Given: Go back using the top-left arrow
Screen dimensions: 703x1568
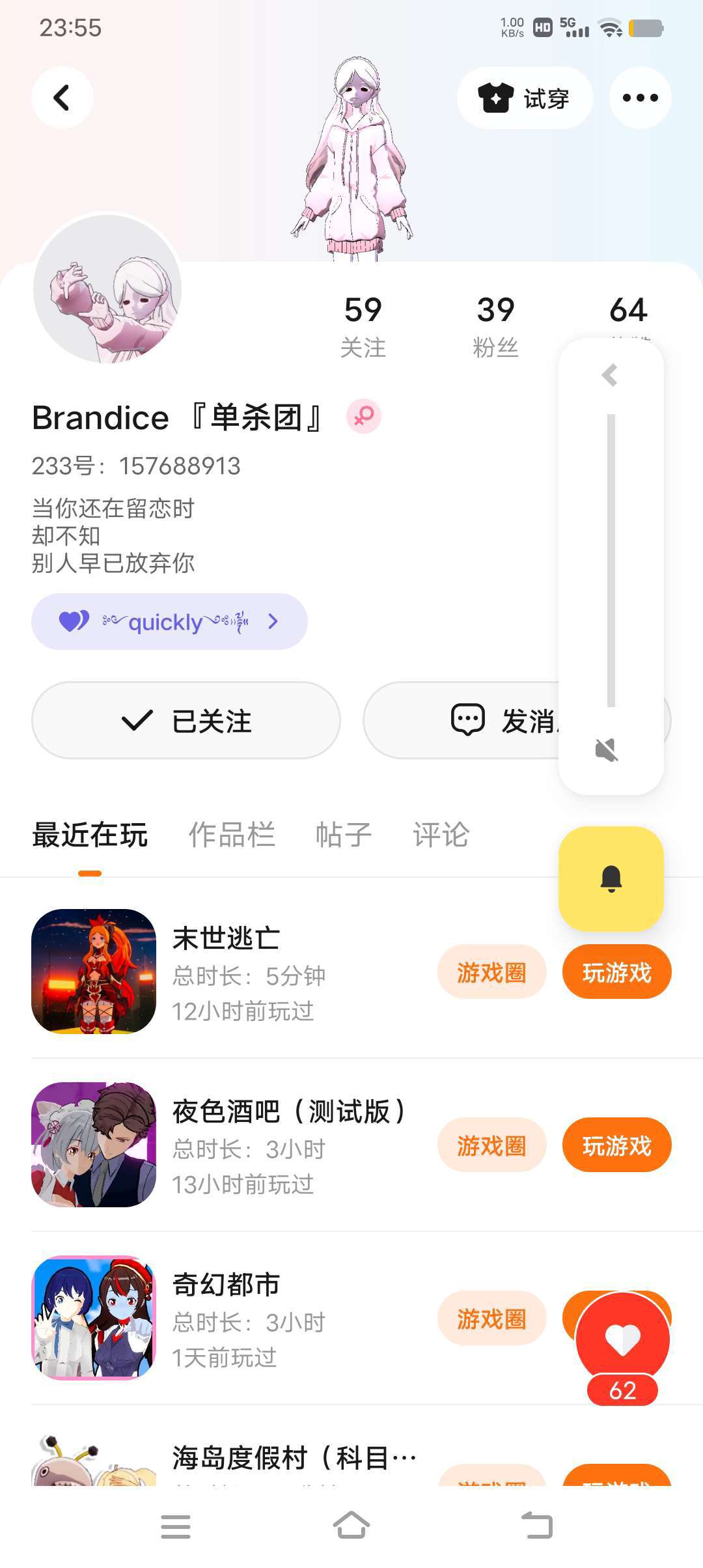Looking at the screenshot, I should click(62, 98).
